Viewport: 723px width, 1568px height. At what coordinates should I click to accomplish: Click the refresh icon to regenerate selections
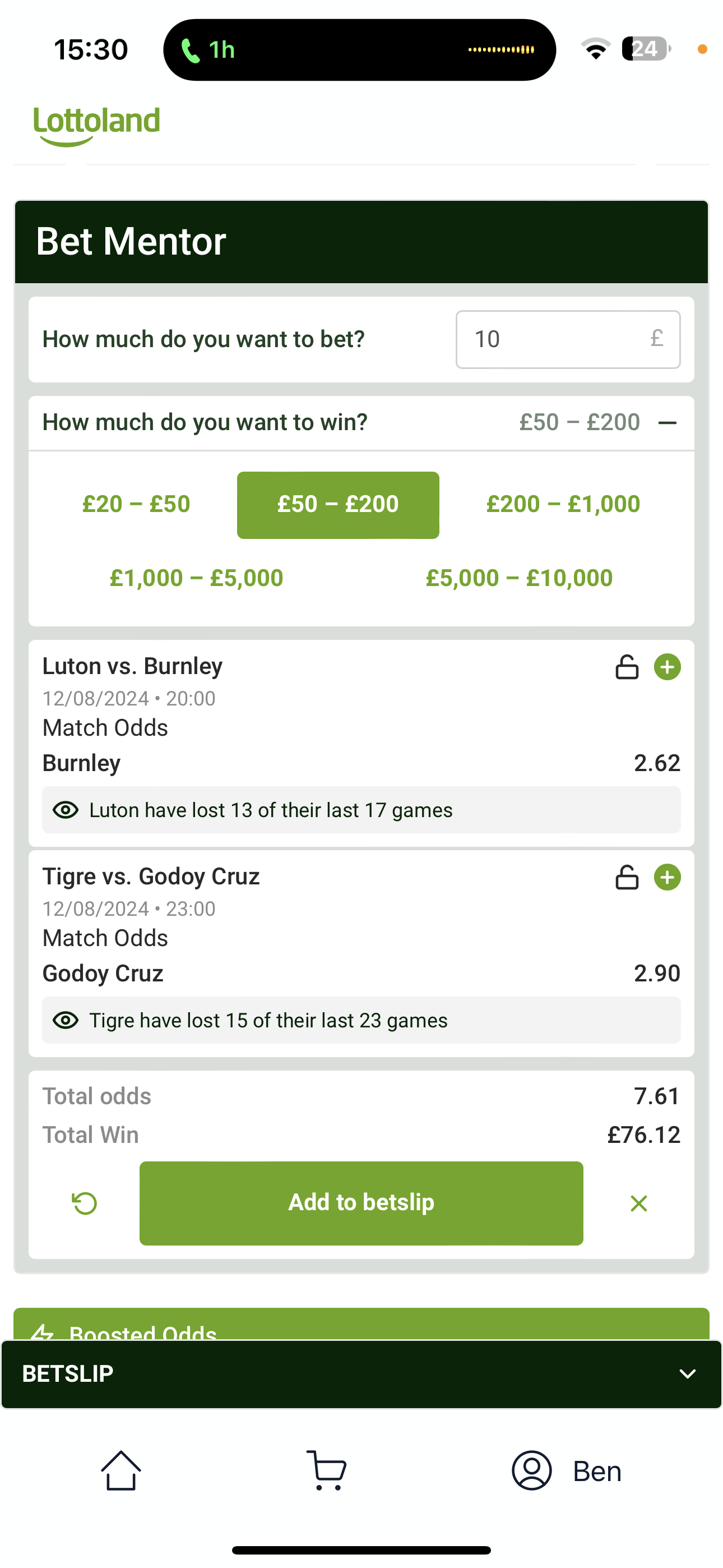click(x=84, y=1203)
